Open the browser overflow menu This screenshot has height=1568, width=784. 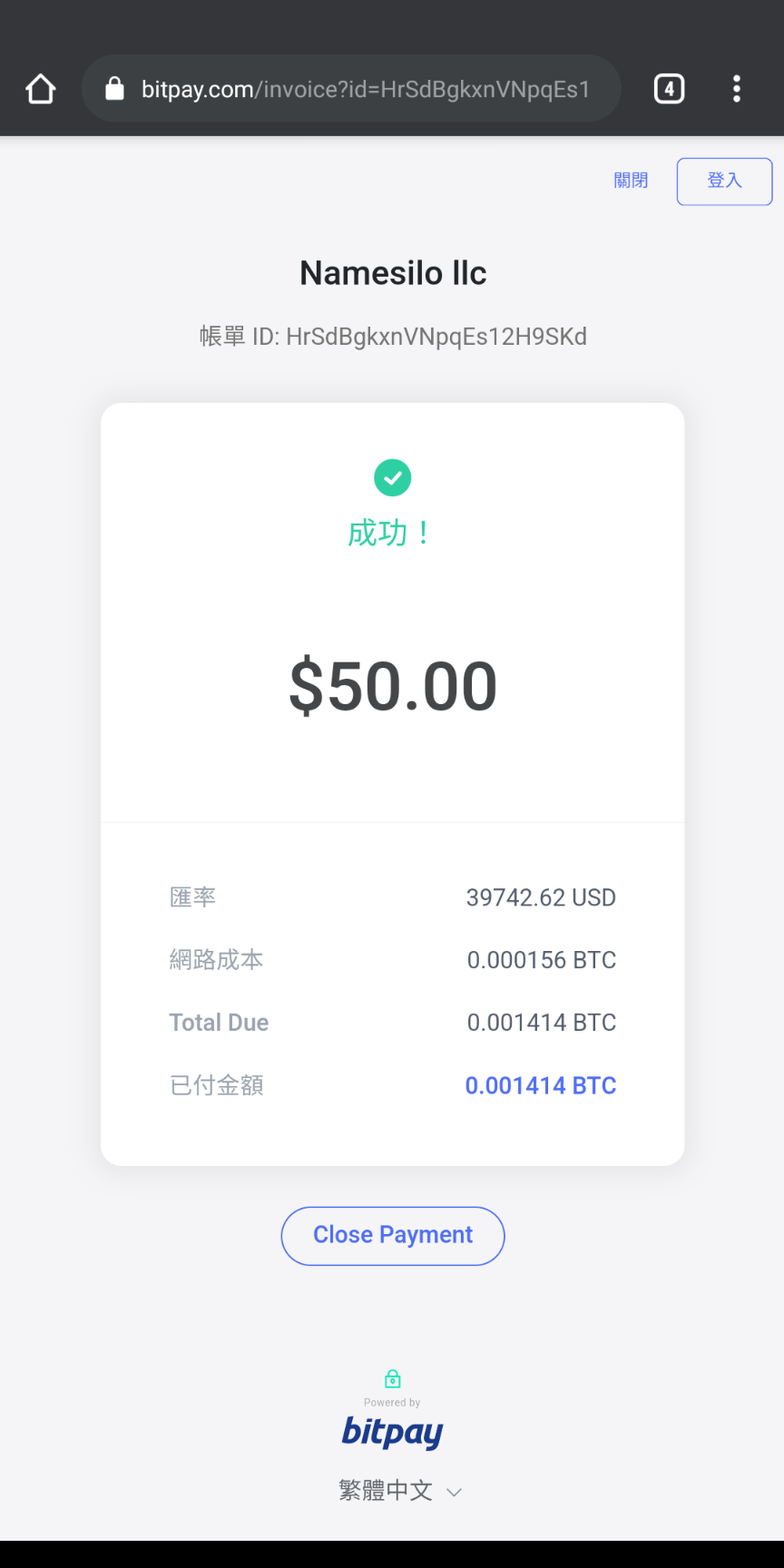[737, 89]
